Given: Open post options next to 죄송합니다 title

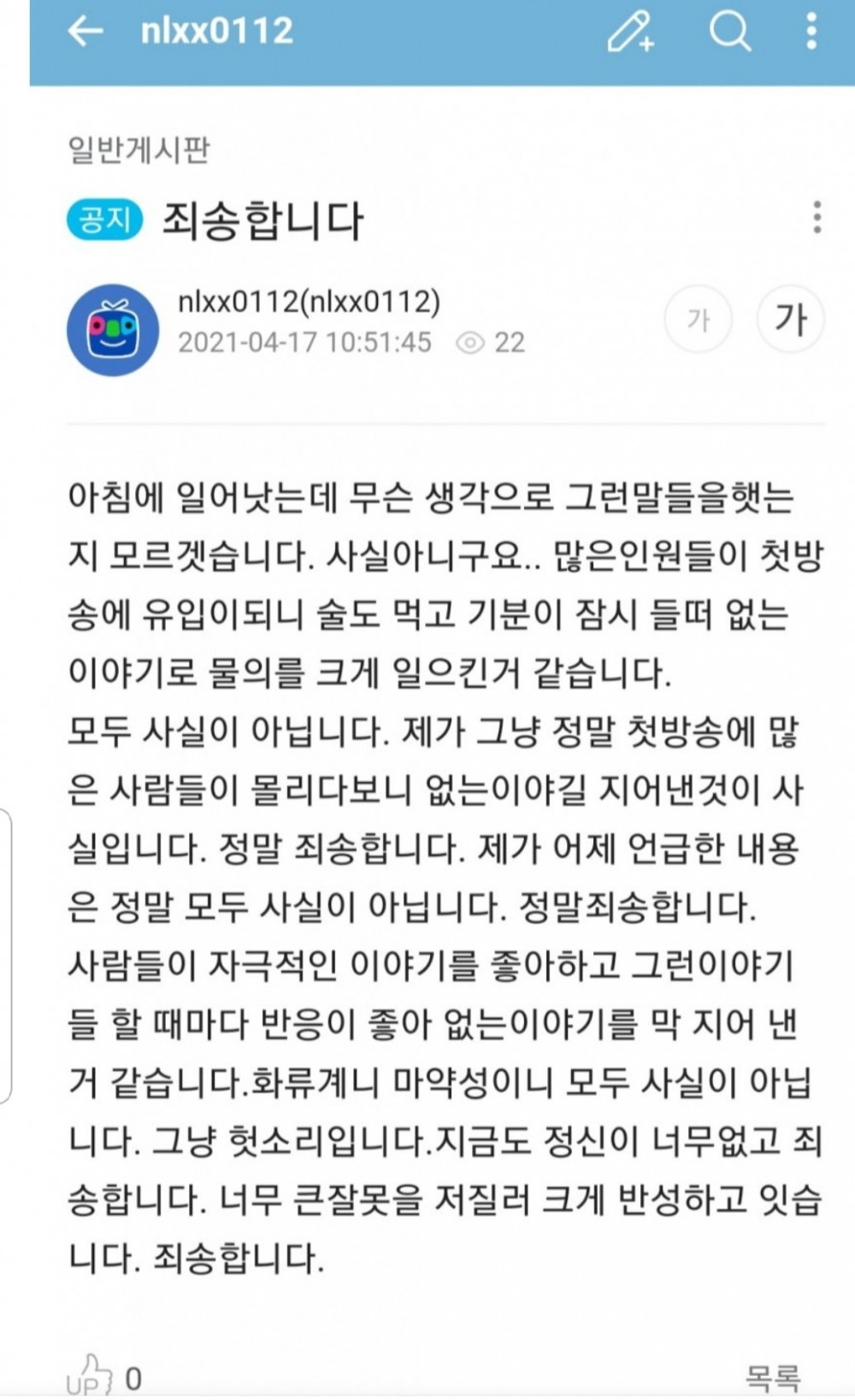Looking at the screenshot, I should click(x=817, y=218).
